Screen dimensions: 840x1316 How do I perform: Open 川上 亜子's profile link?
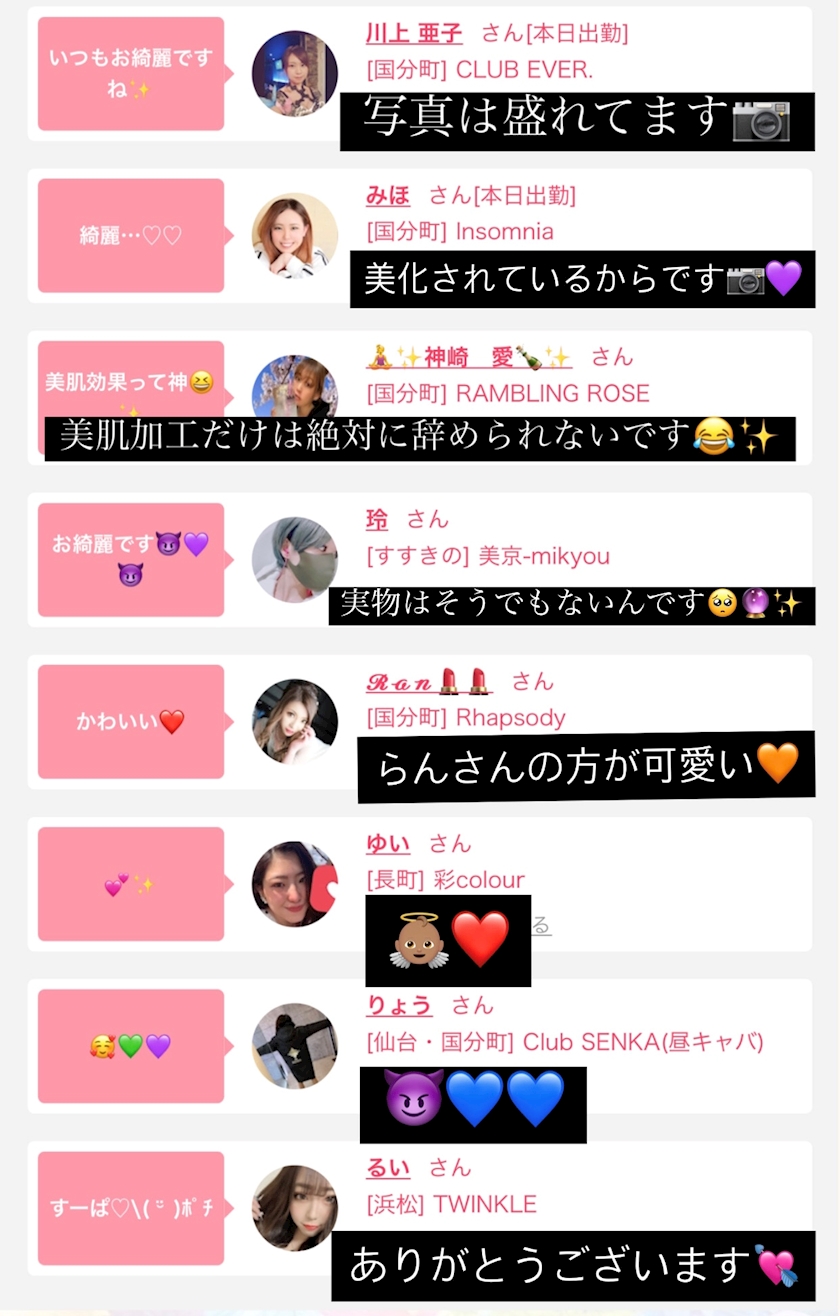[414, 33]
